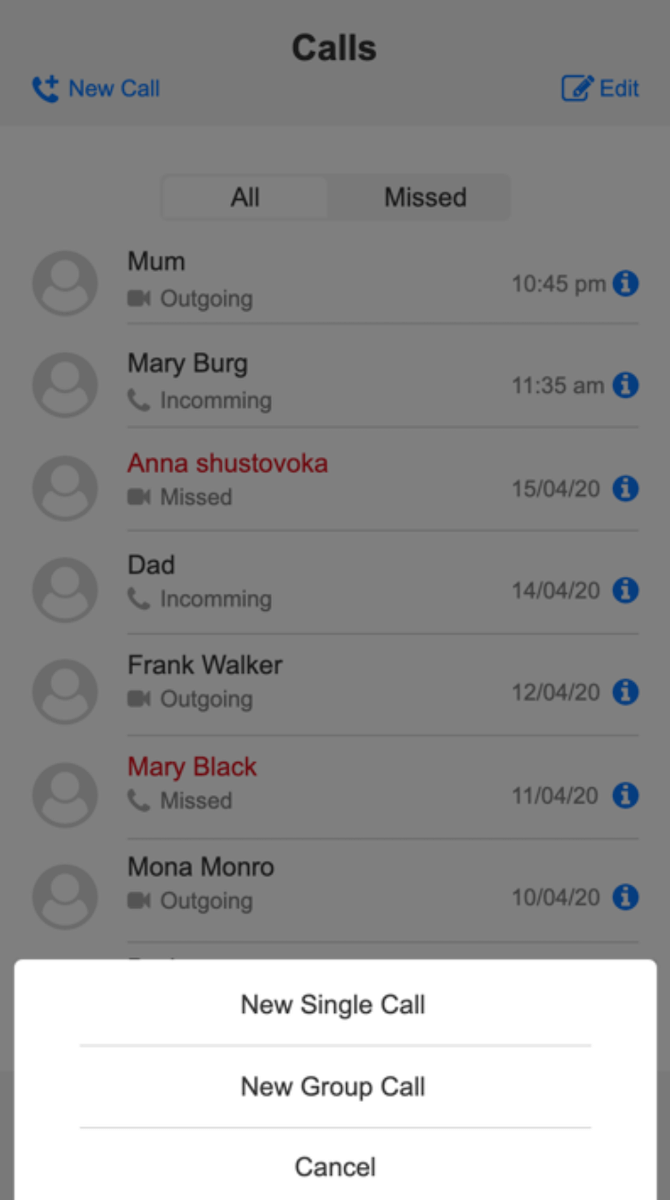Select New Group Call option
The image size is (670, 1200).
334,1087
